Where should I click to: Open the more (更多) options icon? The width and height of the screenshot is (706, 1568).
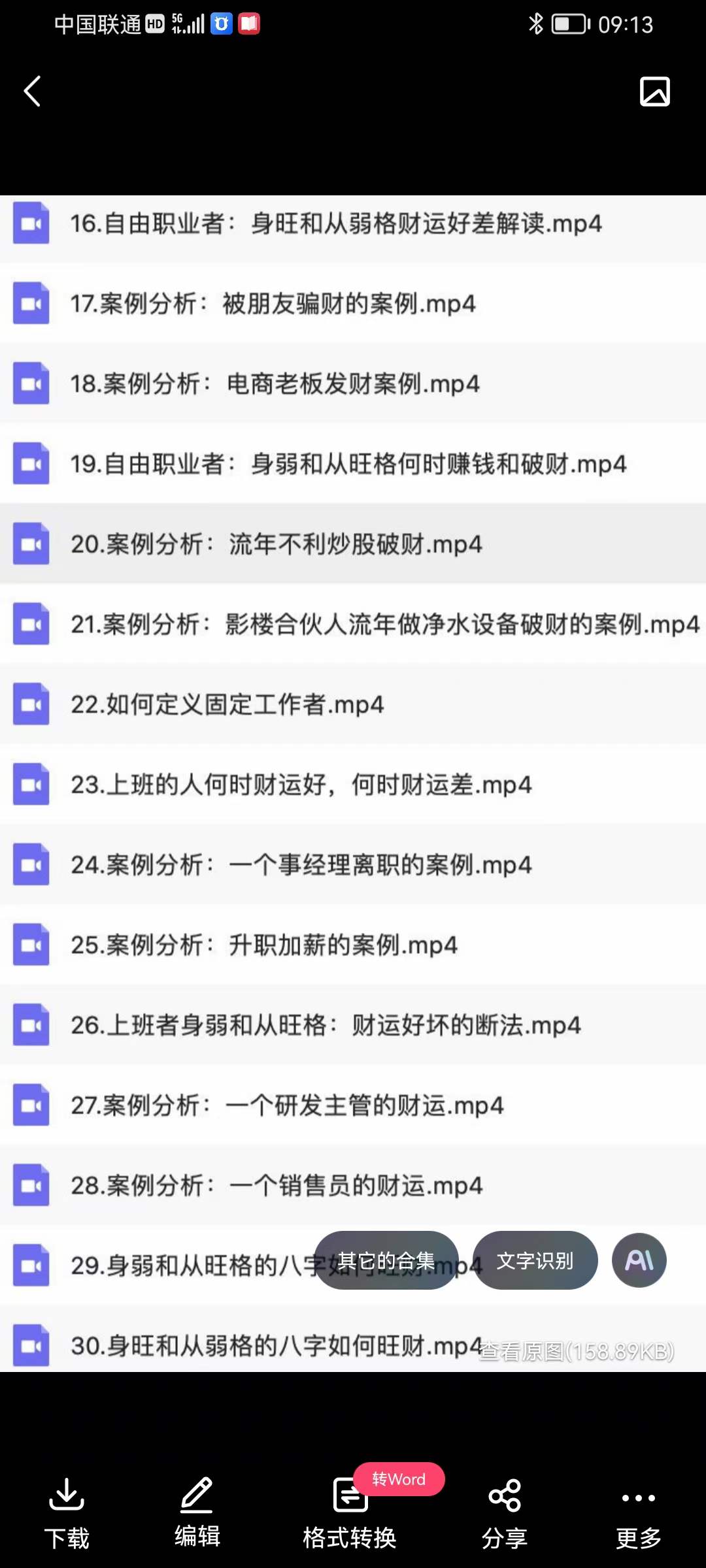click(637, 1496)
